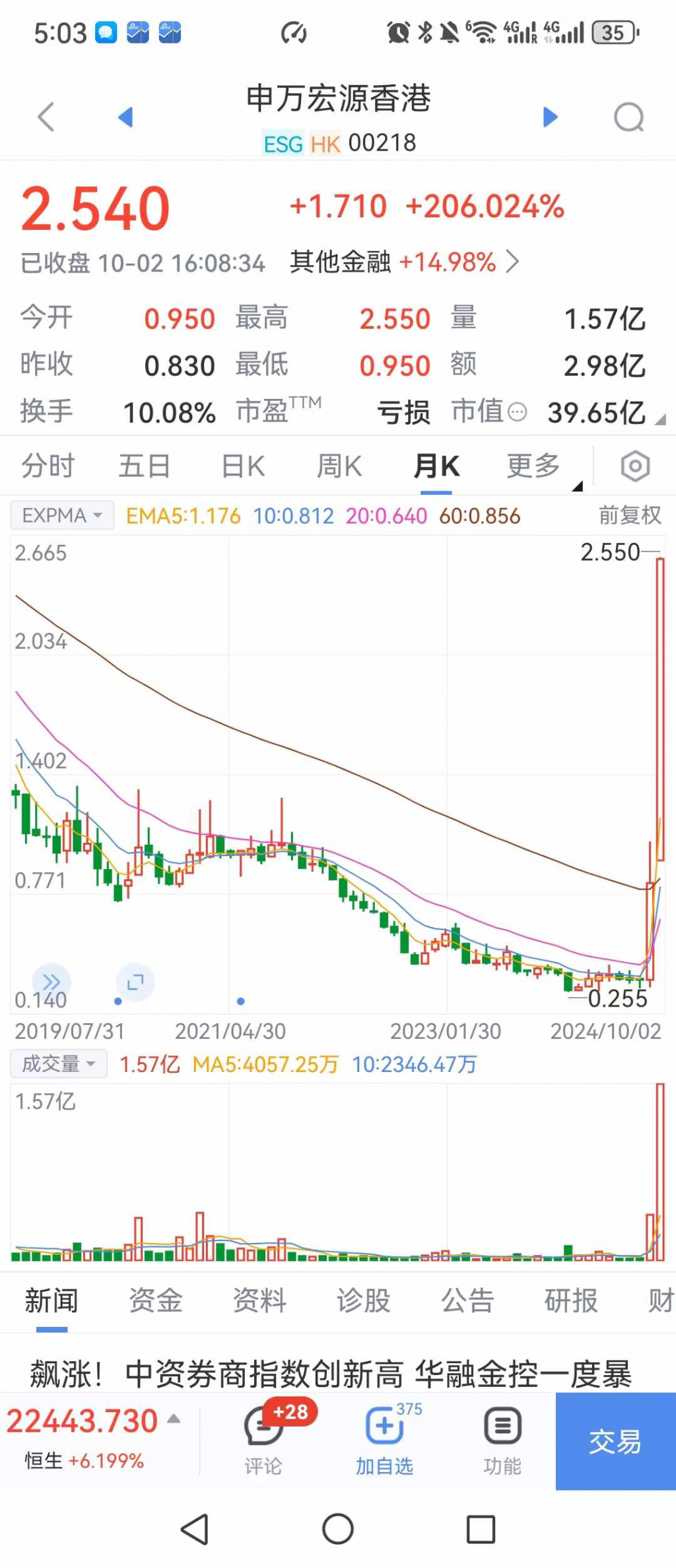Tap the blue 交易 trade button
This screenshot has width=676, height=1568.
(615, 1441)
